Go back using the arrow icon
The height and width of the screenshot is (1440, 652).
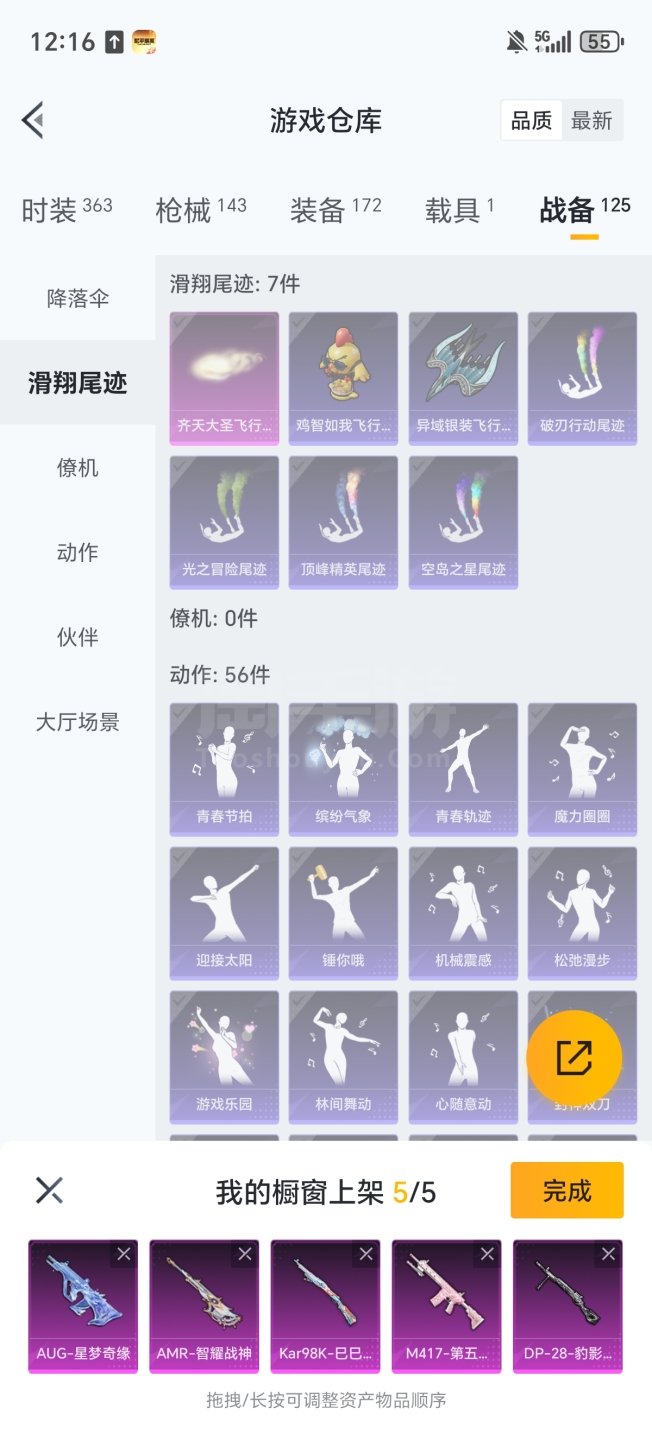point(33,120)
